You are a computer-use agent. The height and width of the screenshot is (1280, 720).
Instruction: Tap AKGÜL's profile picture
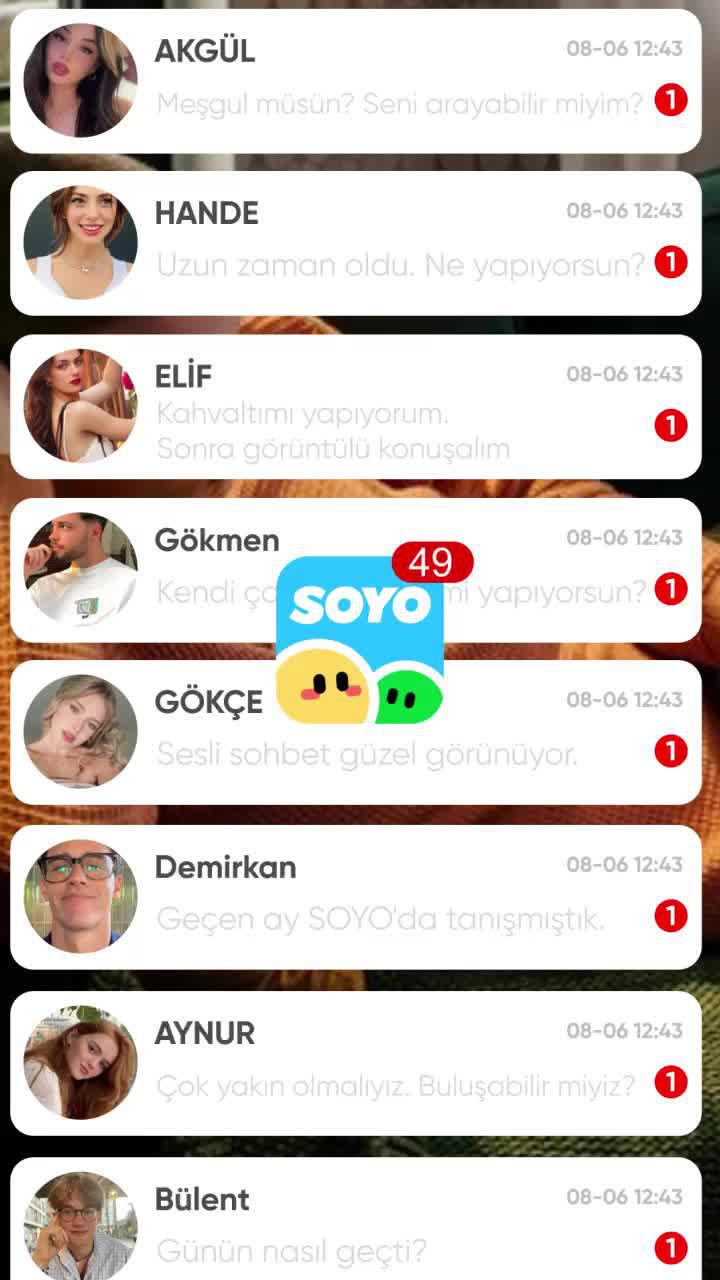tap(80, 79)
